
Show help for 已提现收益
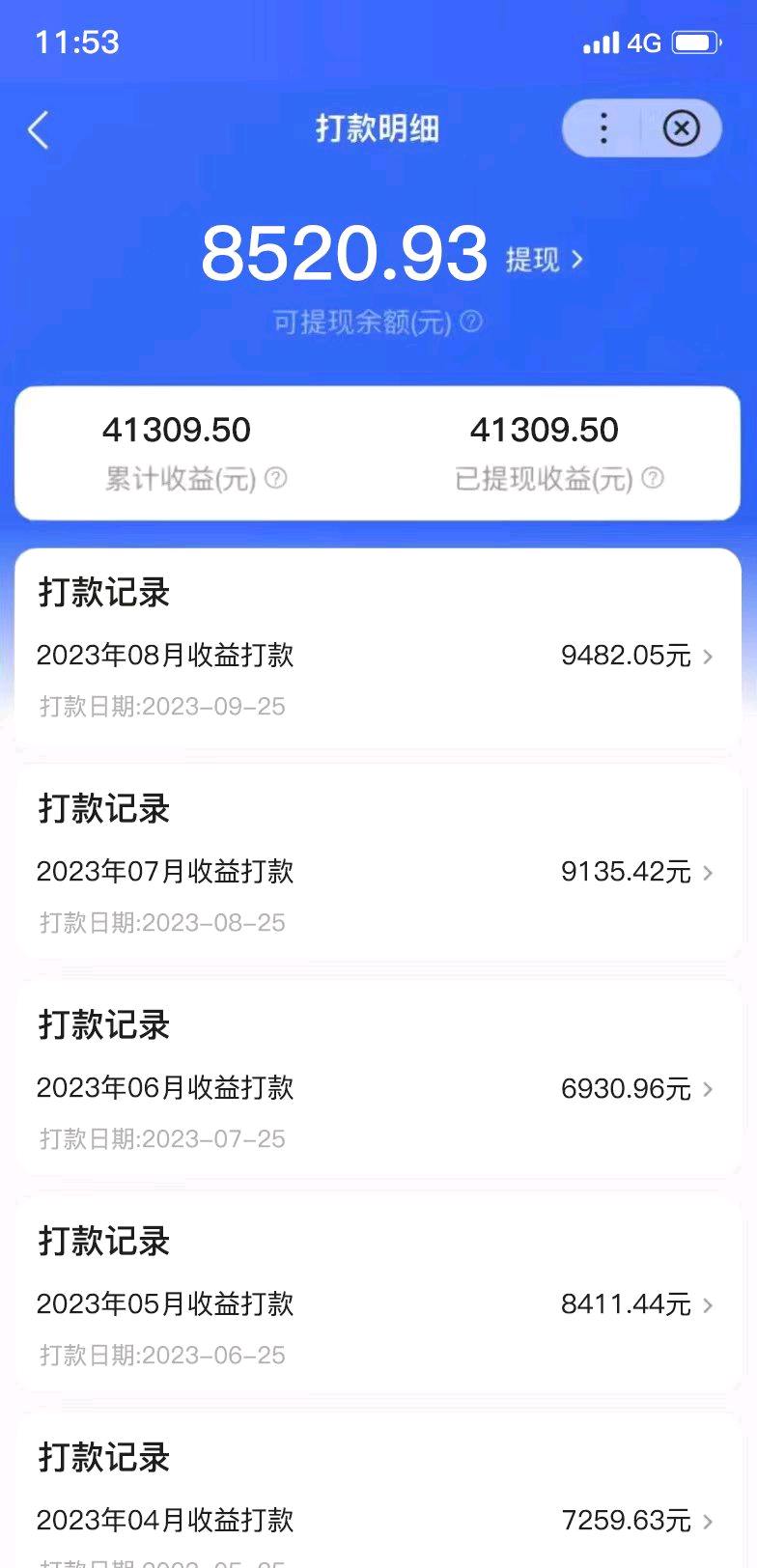click(654, 478)
